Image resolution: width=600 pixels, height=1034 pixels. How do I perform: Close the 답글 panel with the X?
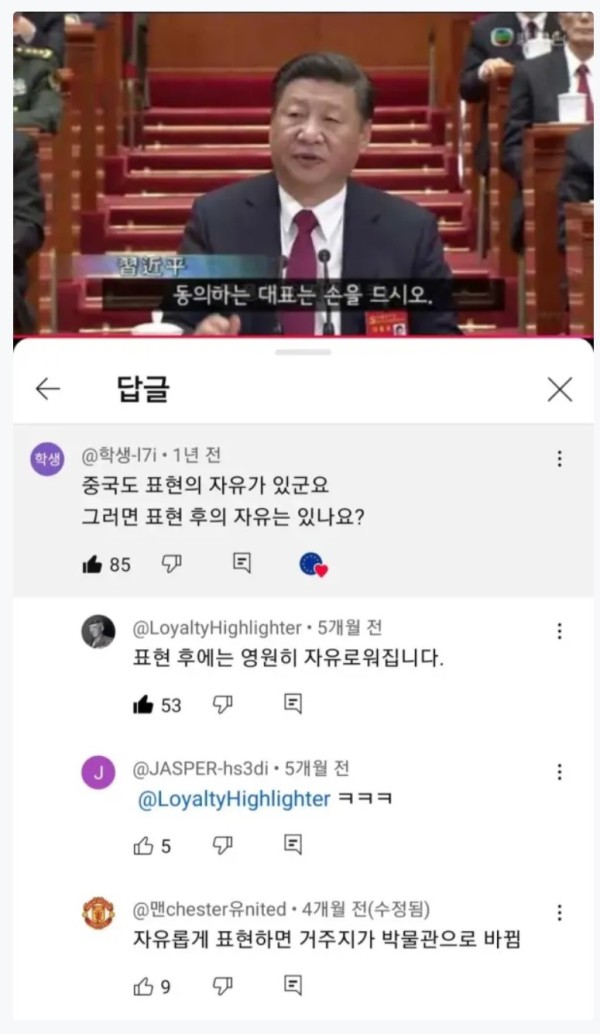tap(560, 389)
